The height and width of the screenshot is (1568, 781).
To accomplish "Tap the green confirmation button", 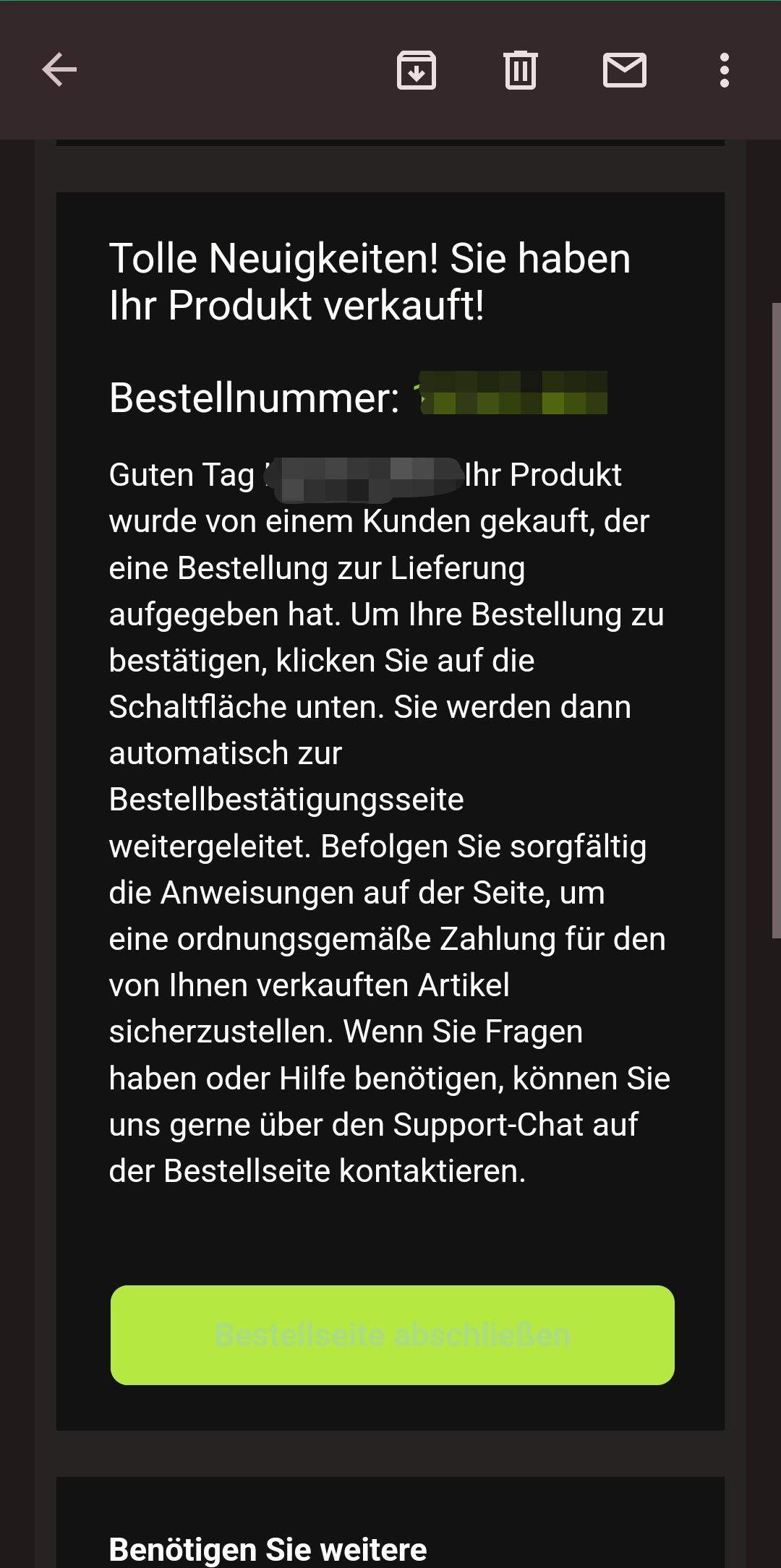I will pyautogui.click(x=390, y=1334).
